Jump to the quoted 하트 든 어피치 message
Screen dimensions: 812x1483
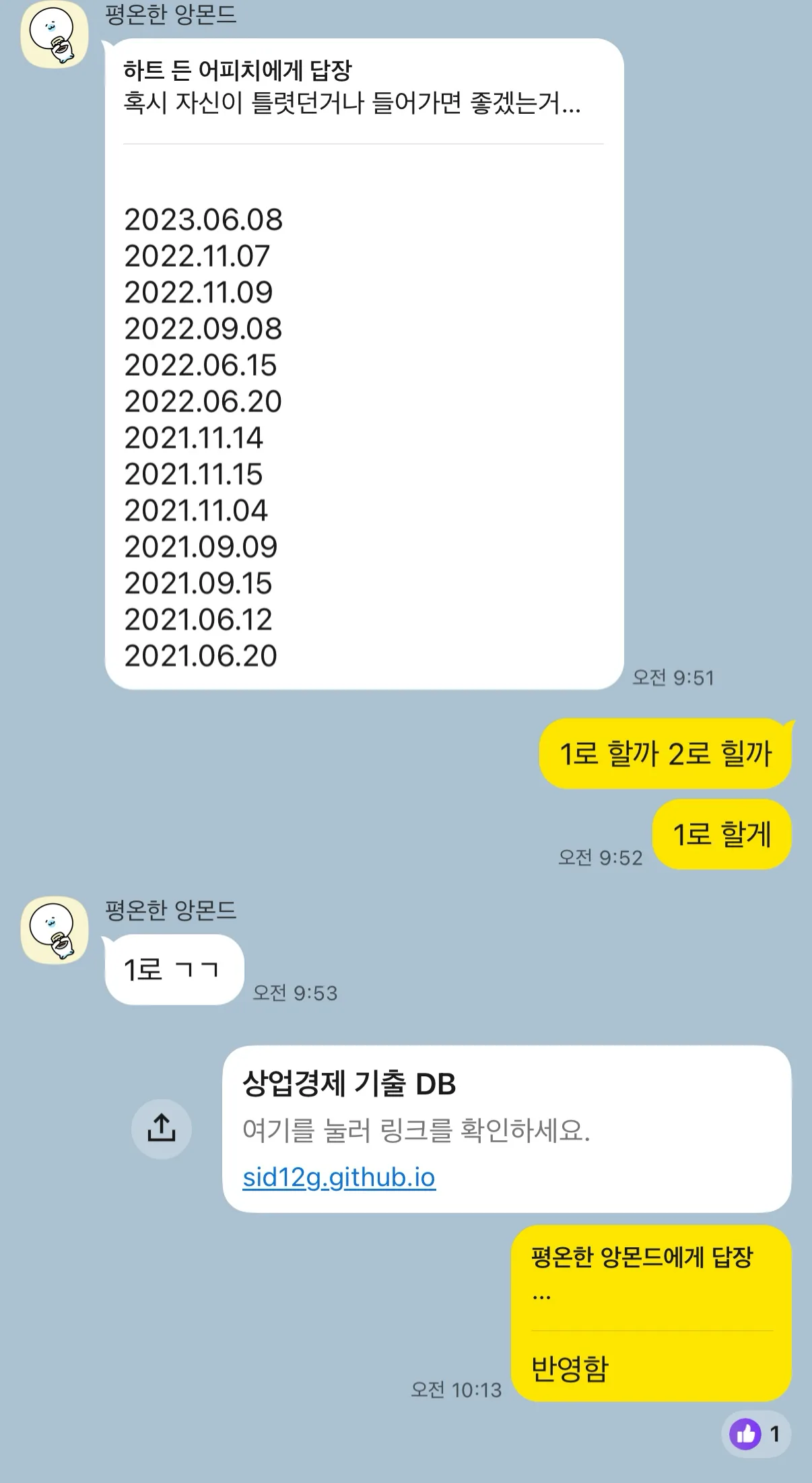[x=351, y=88]
